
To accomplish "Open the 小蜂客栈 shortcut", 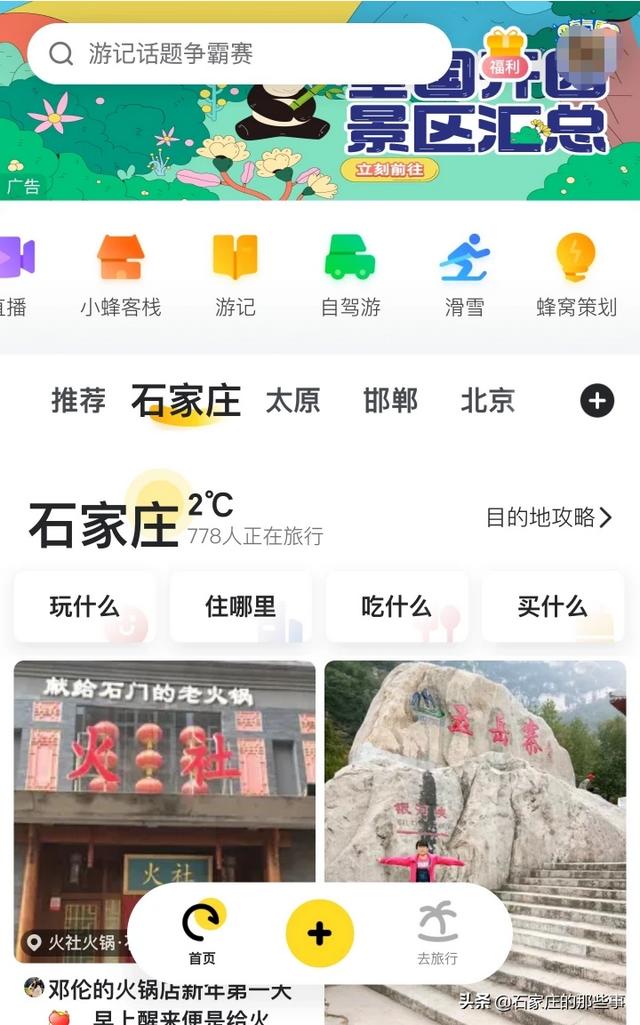I will click(121, 275).
